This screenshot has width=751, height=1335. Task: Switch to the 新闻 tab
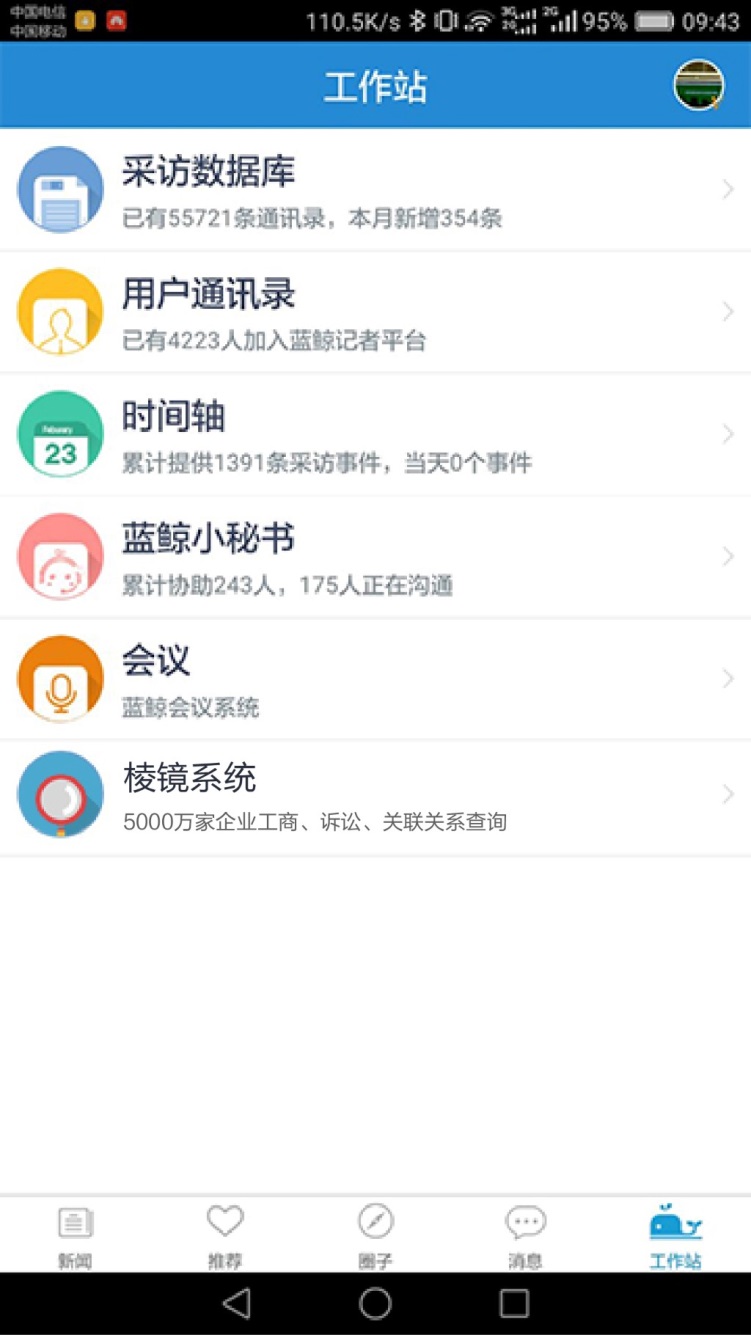(75, 1235)
